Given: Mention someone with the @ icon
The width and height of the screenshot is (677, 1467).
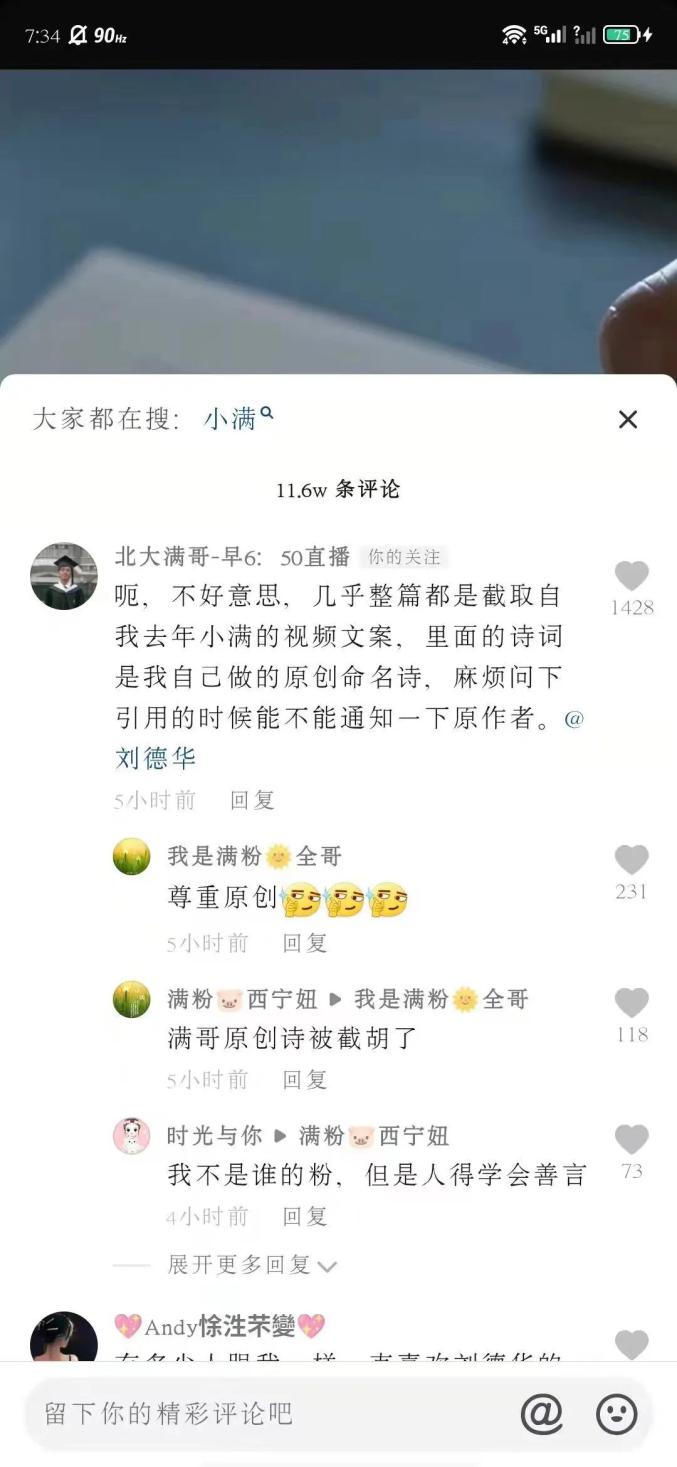Looking at the screenshot, I should coord(542,1413).
